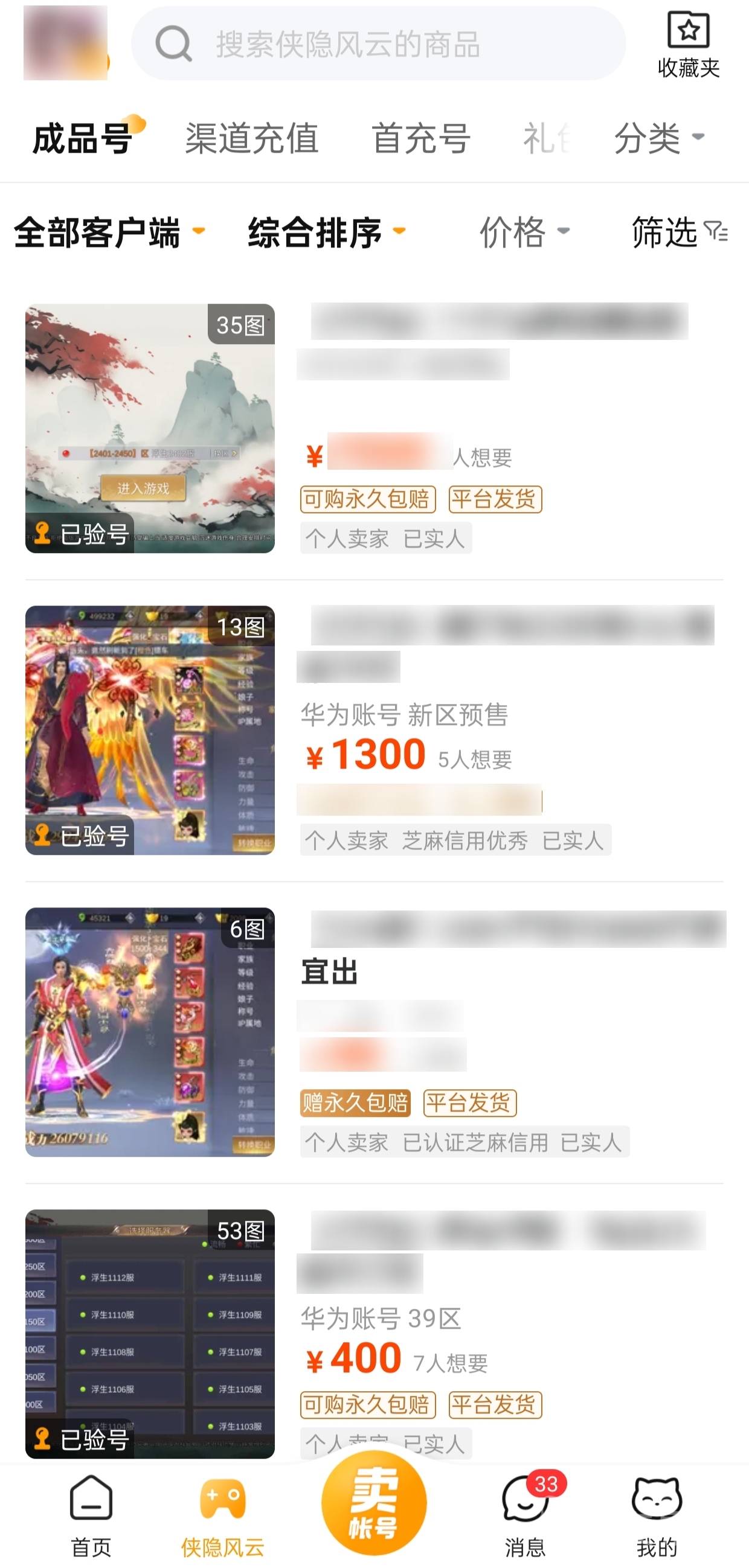The width and height of the screenshot is (749, 1568).
Task: Tap the 卖帐号 sell account button
Action: [374, 1502]
